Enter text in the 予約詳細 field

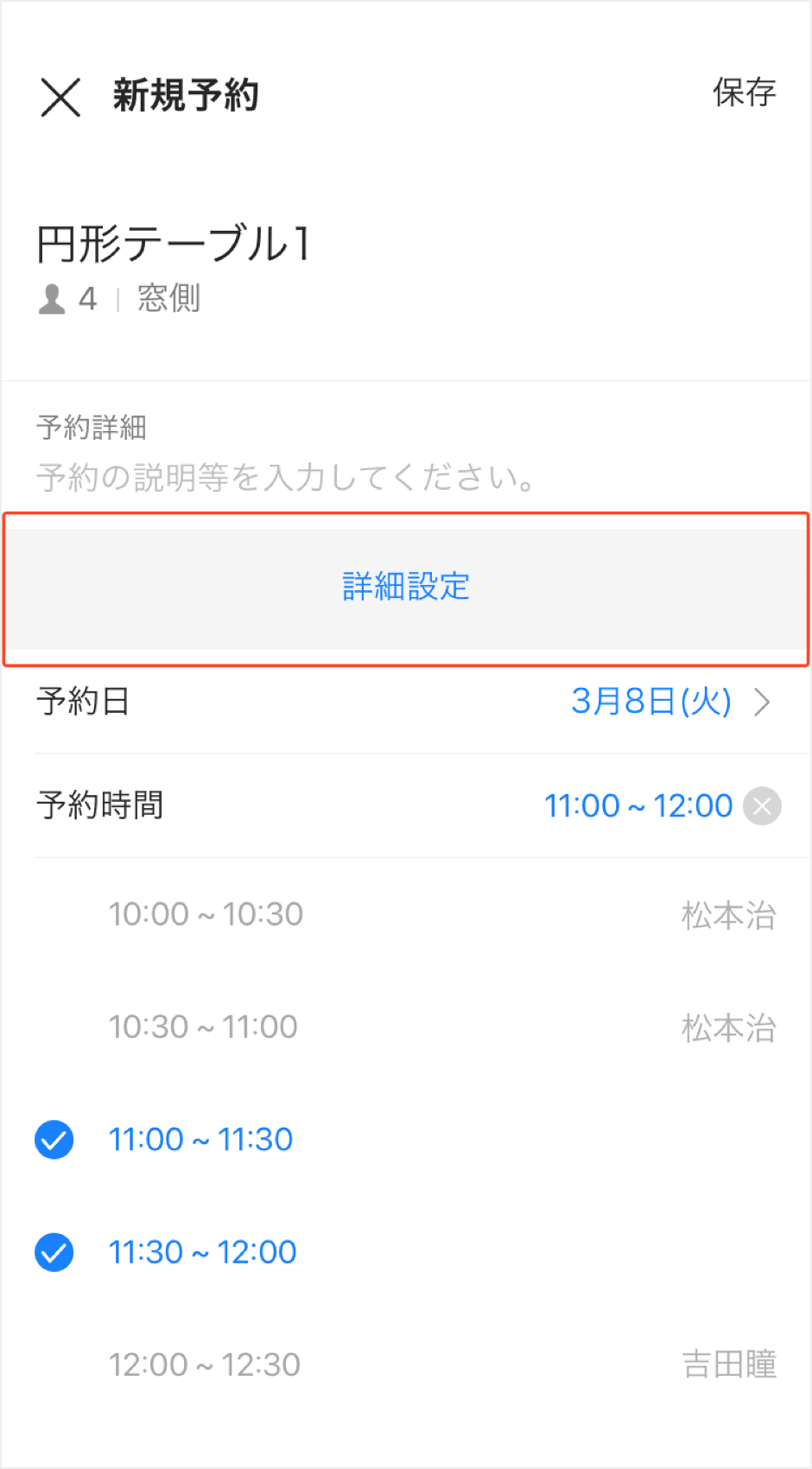pos(285,477)
